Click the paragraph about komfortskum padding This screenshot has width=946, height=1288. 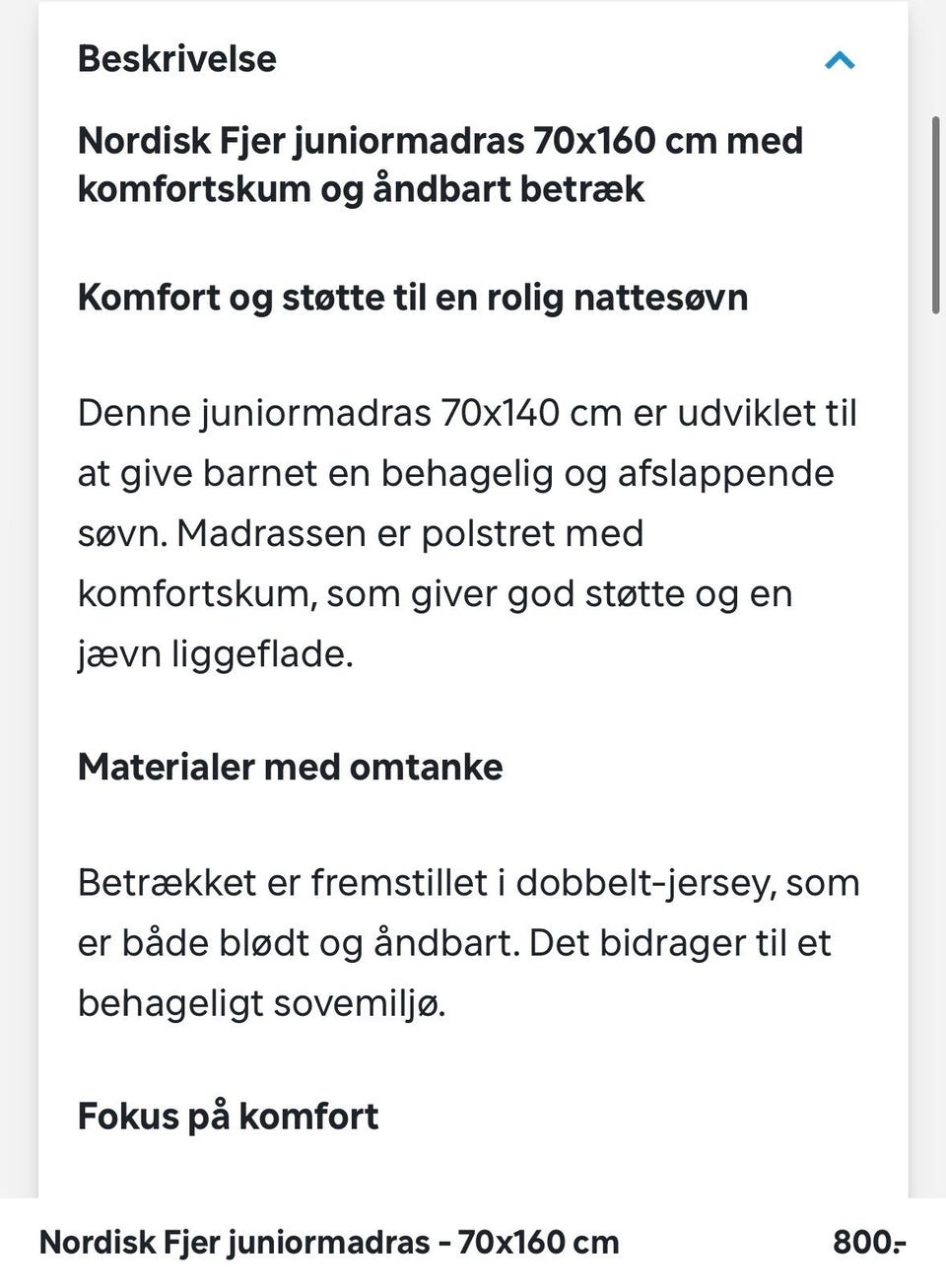(x=434, y=592)
